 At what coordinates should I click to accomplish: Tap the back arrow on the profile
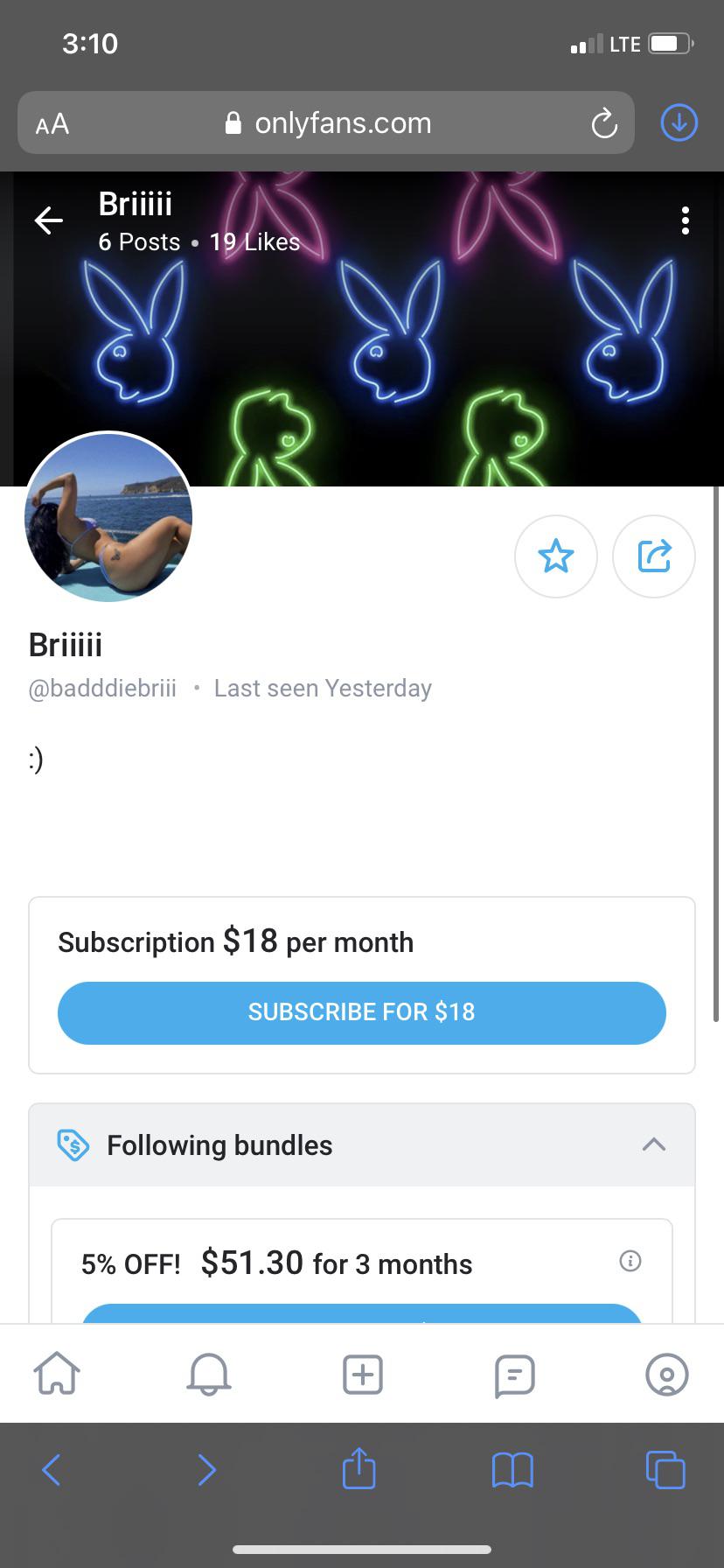(x=48, y=220)
